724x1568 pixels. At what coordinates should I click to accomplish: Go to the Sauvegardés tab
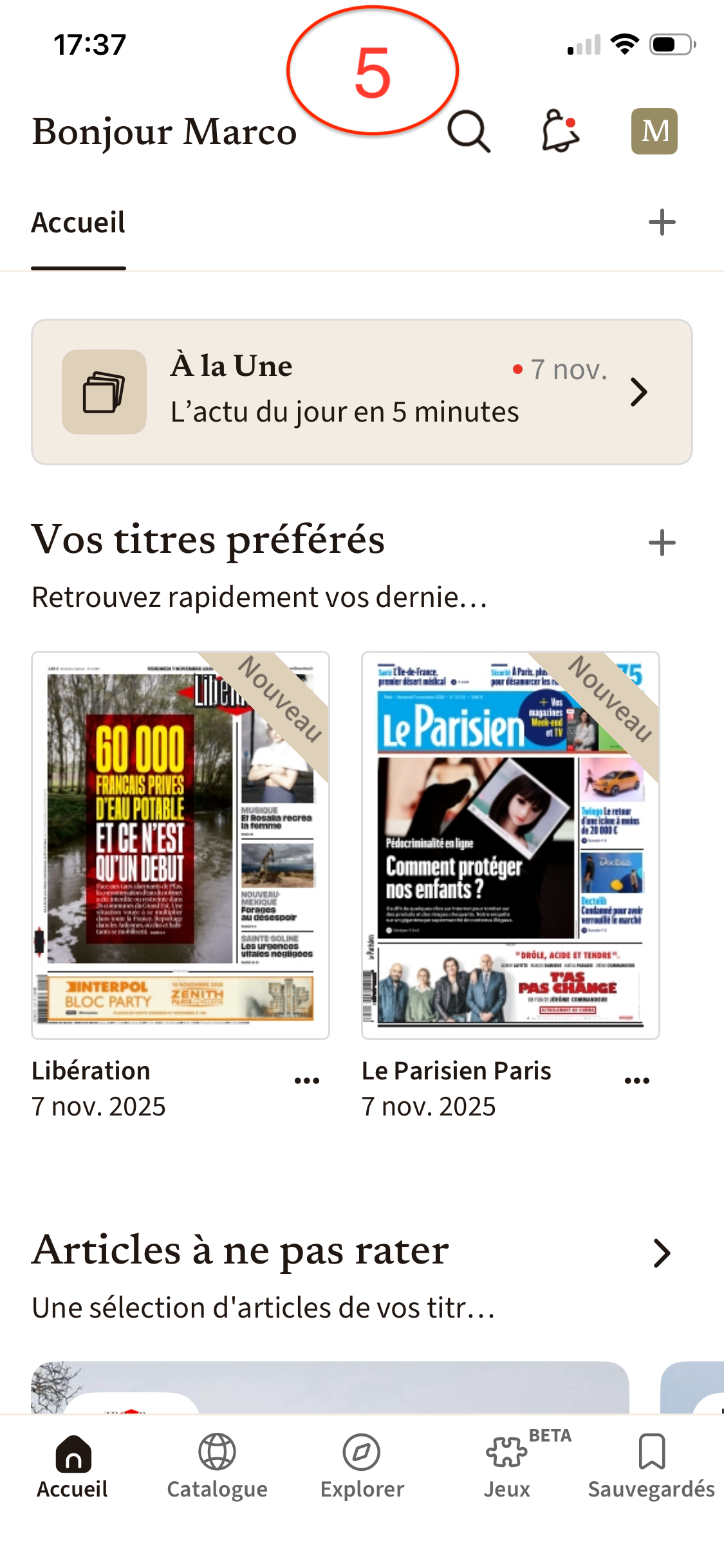coord(651,1467)
